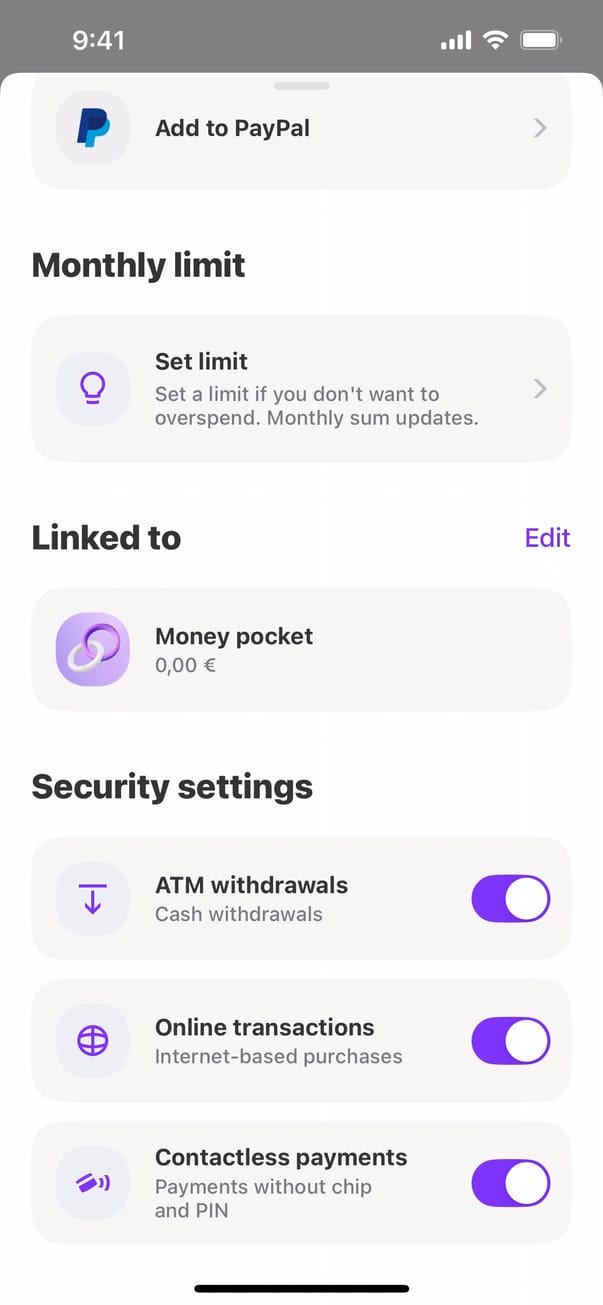
Task: Turn off Online transactions
Action: pyautogui.click(x=510, y=1041)
